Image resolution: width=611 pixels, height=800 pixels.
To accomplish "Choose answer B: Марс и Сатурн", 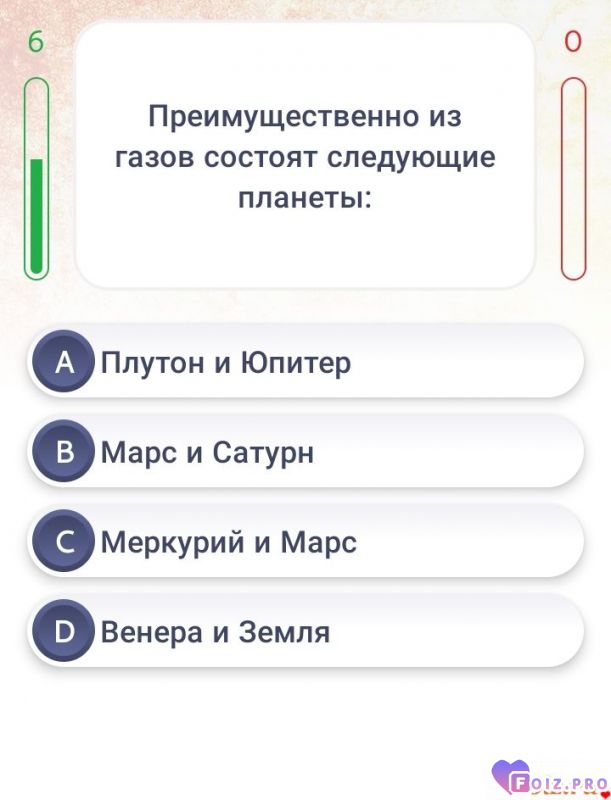I will pos(305,452).
